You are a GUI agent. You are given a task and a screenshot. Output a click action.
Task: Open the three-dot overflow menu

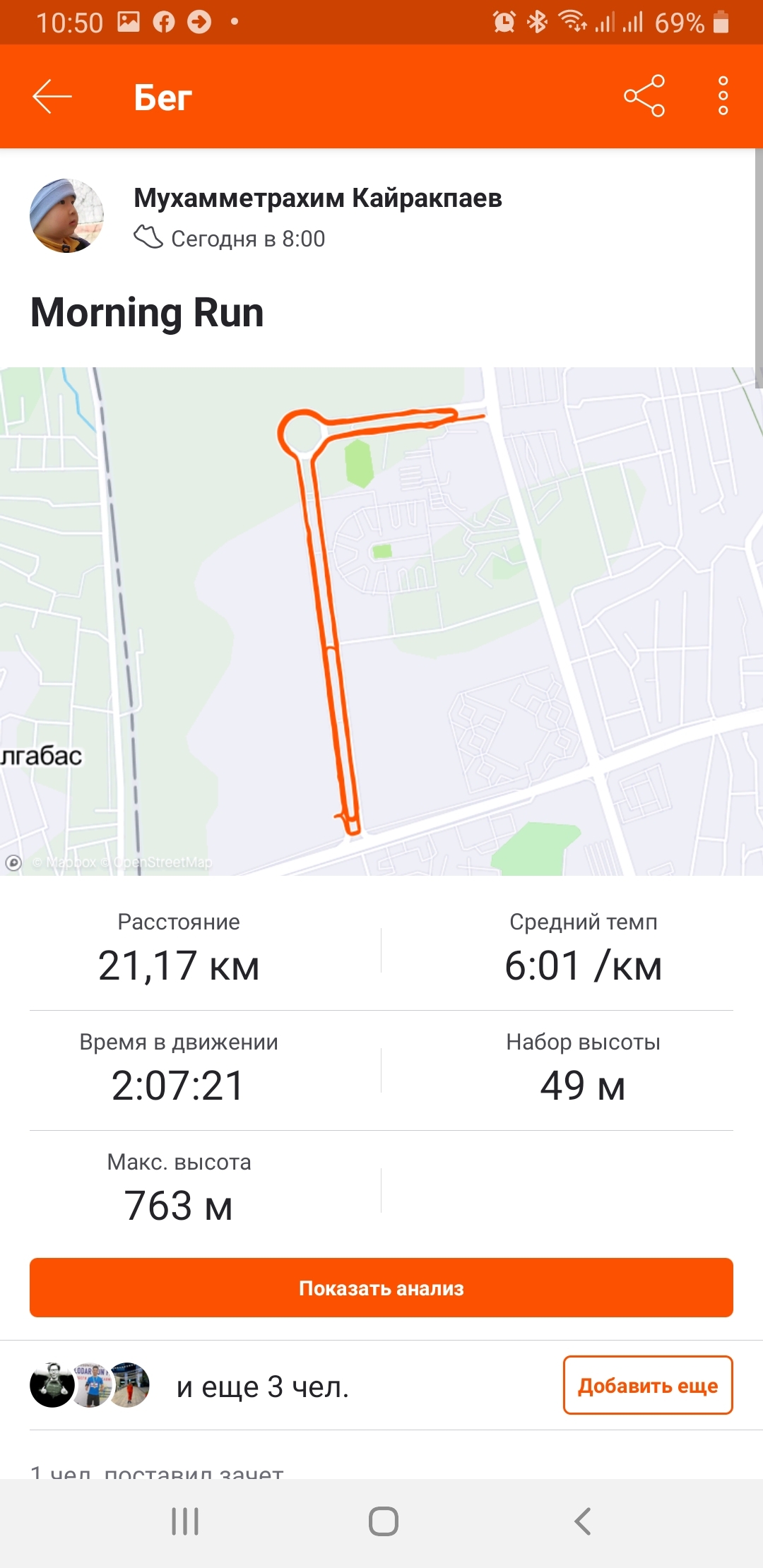pyautogui.click(x=723, y=96)
